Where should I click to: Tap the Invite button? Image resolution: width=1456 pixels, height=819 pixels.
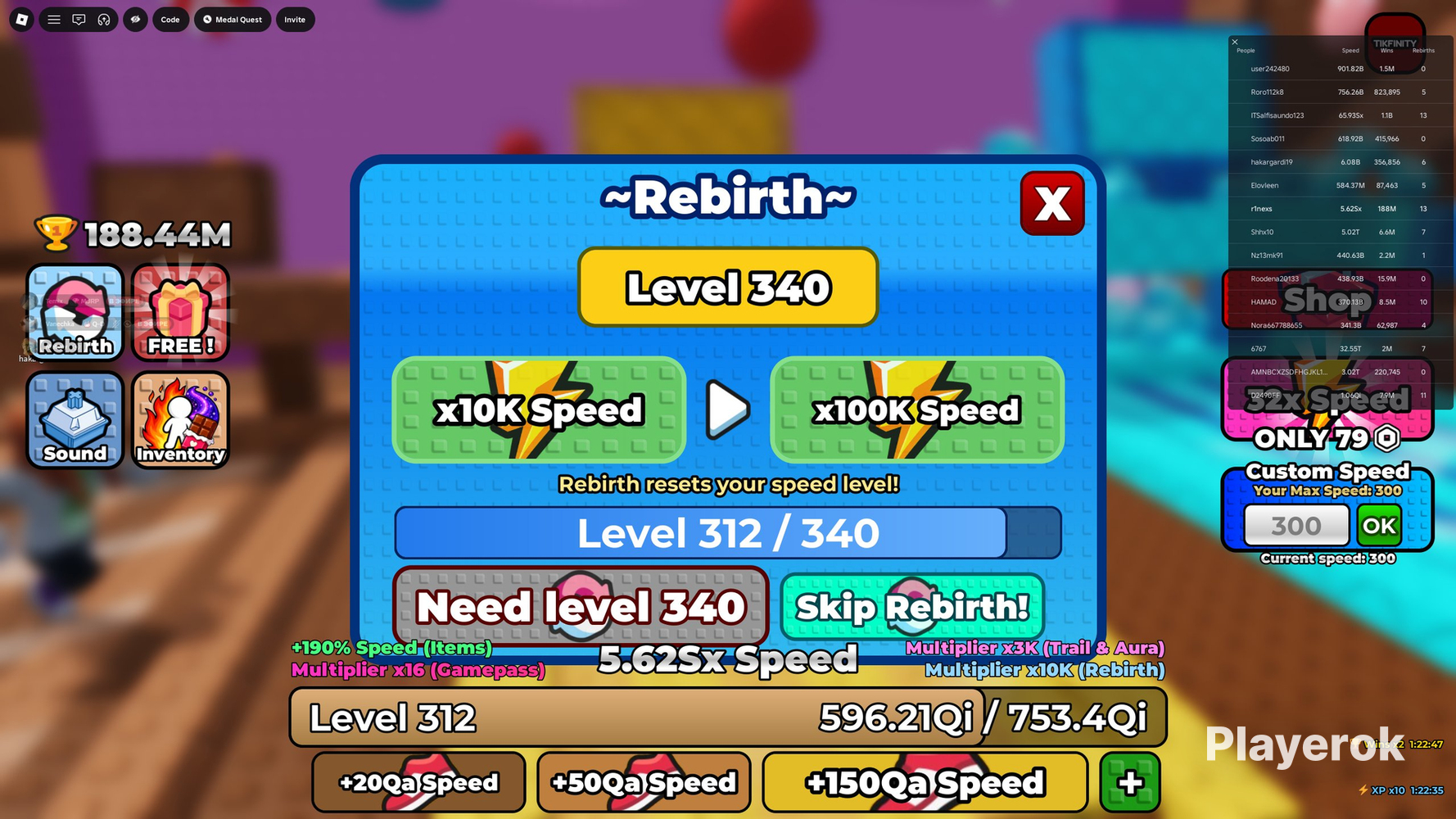click(x=295, y=20)
